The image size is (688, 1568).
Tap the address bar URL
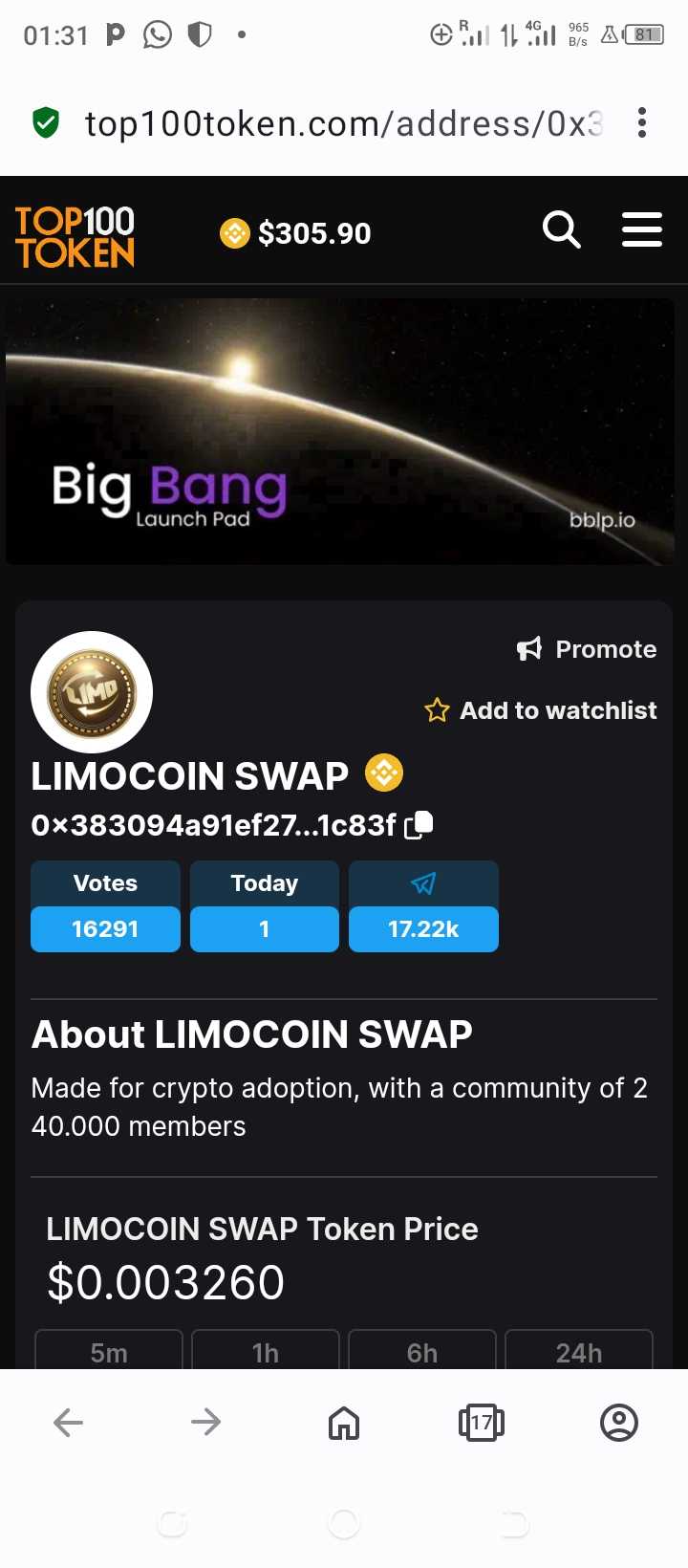coord(344,123)
